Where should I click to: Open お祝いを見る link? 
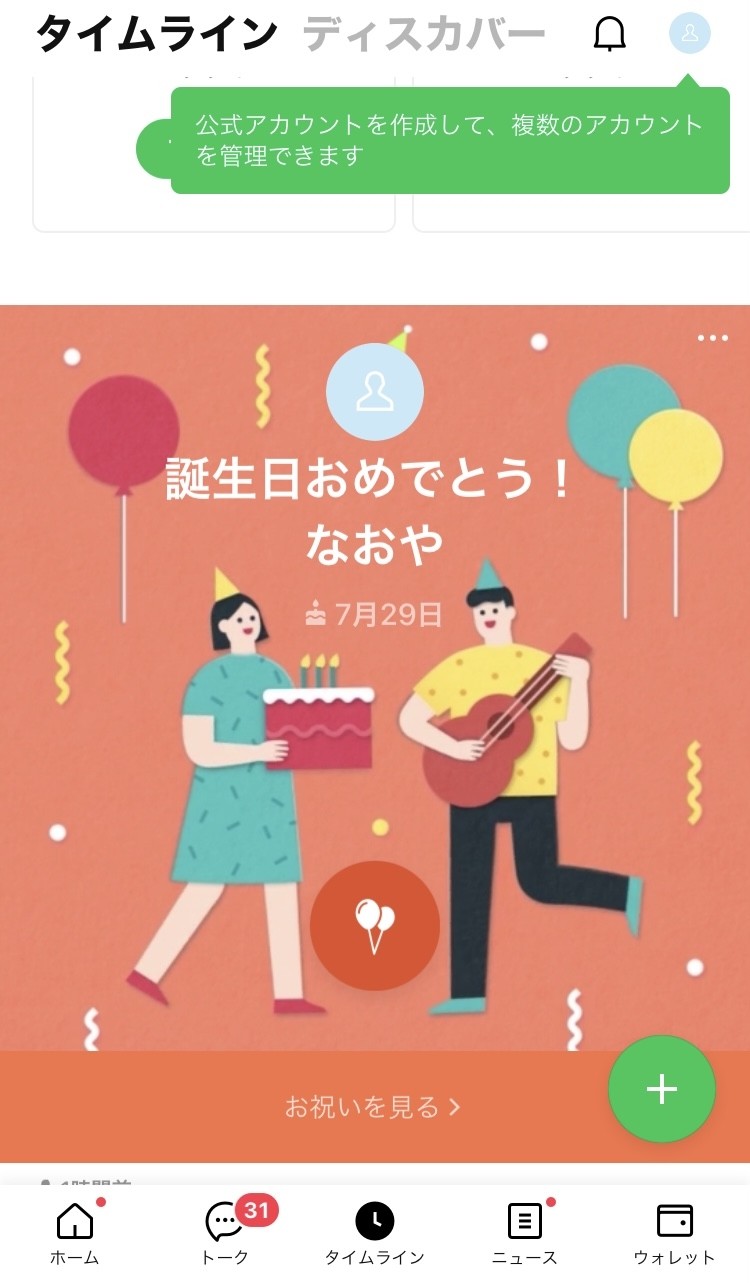(373, 1107)
